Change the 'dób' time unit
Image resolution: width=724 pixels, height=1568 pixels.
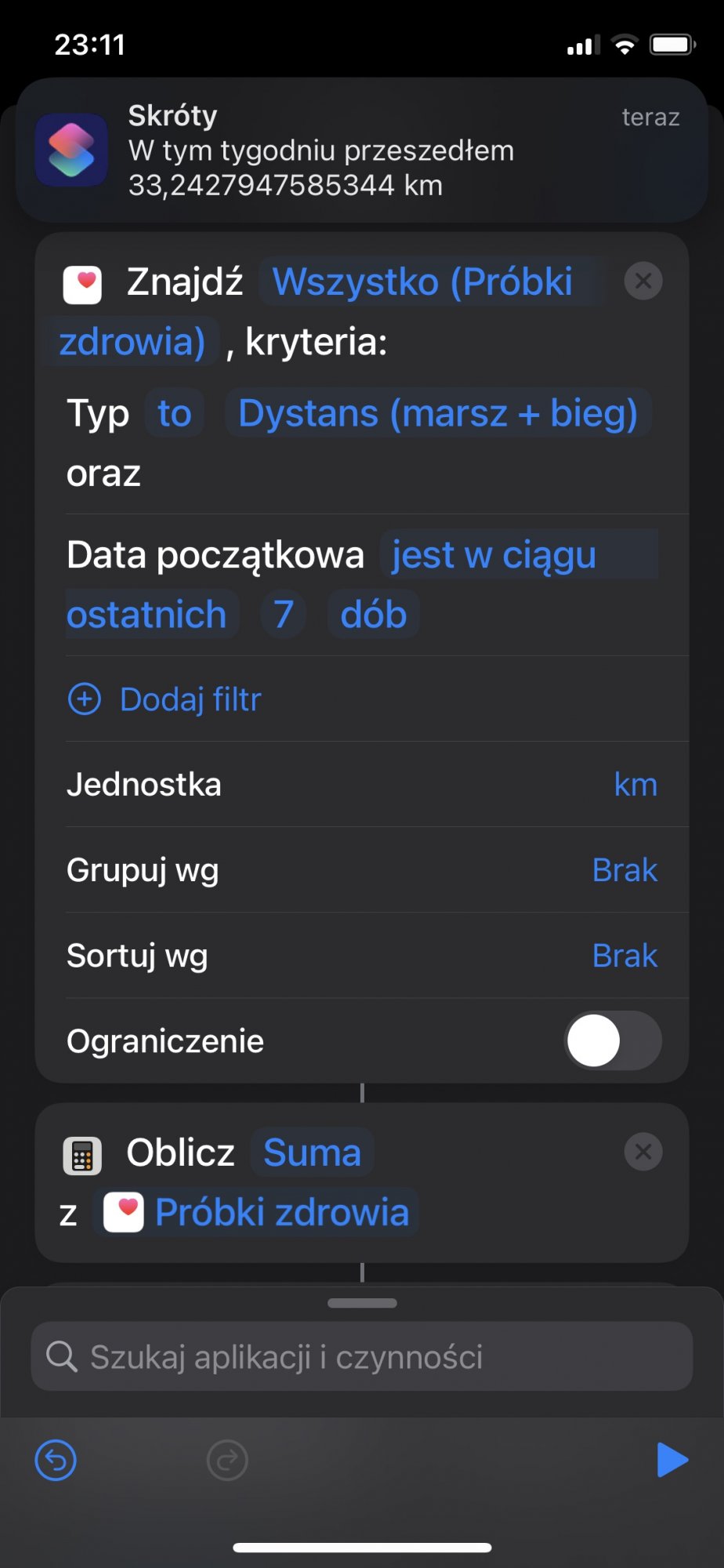(x=373, y=615)
